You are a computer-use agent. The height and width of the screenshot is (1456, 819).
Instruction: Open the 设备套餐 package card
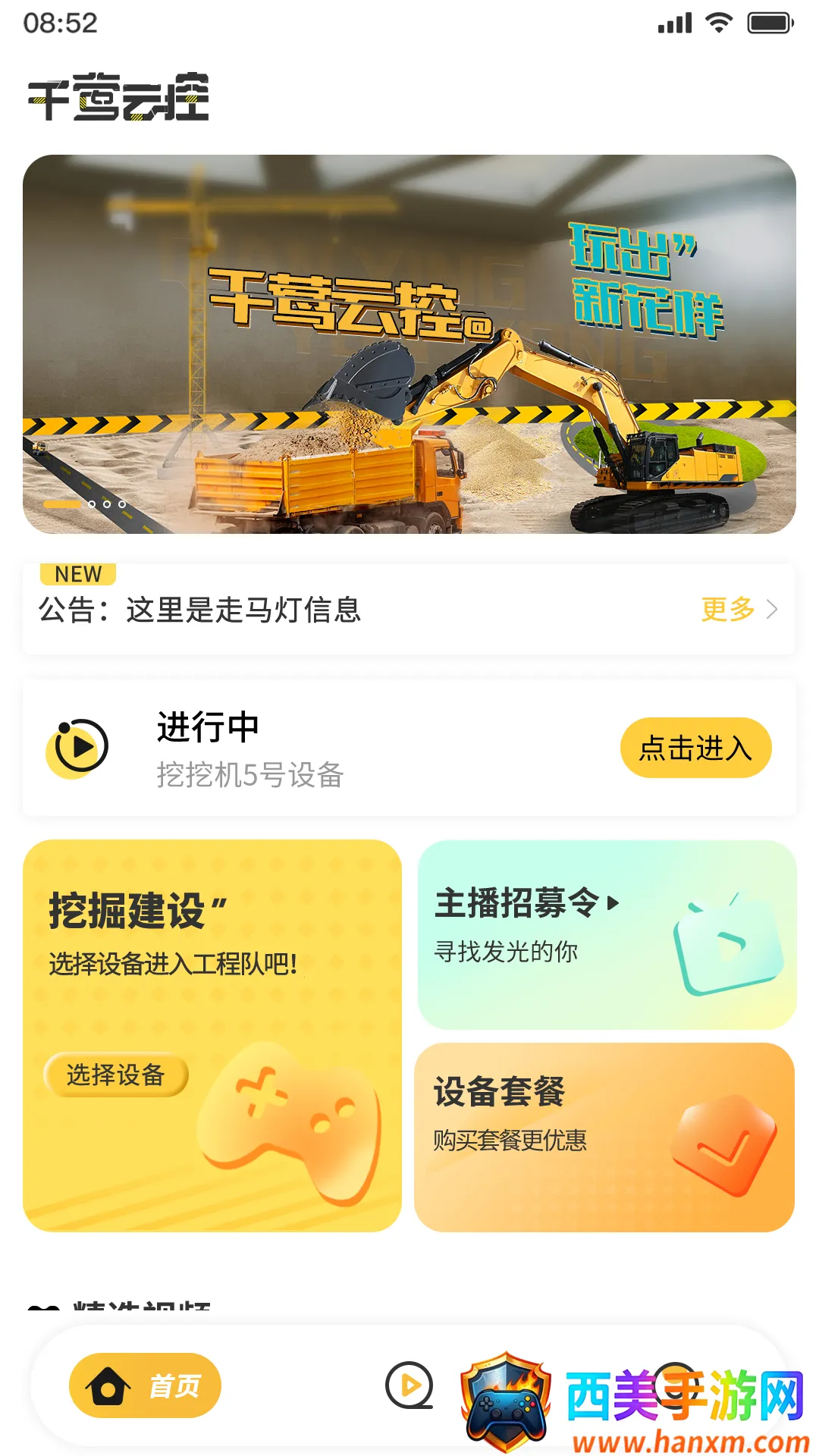[604, 1137]
